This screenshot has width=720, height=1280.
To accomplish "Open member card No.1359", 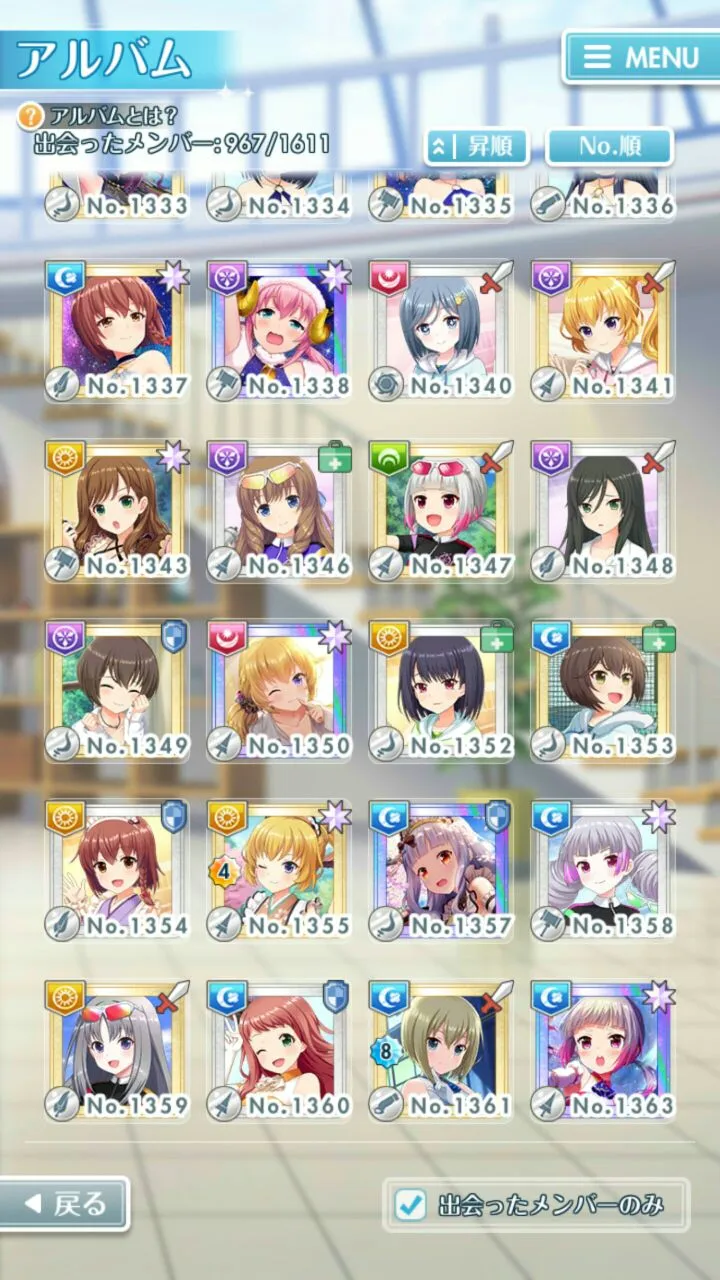I will (117, 1050).
